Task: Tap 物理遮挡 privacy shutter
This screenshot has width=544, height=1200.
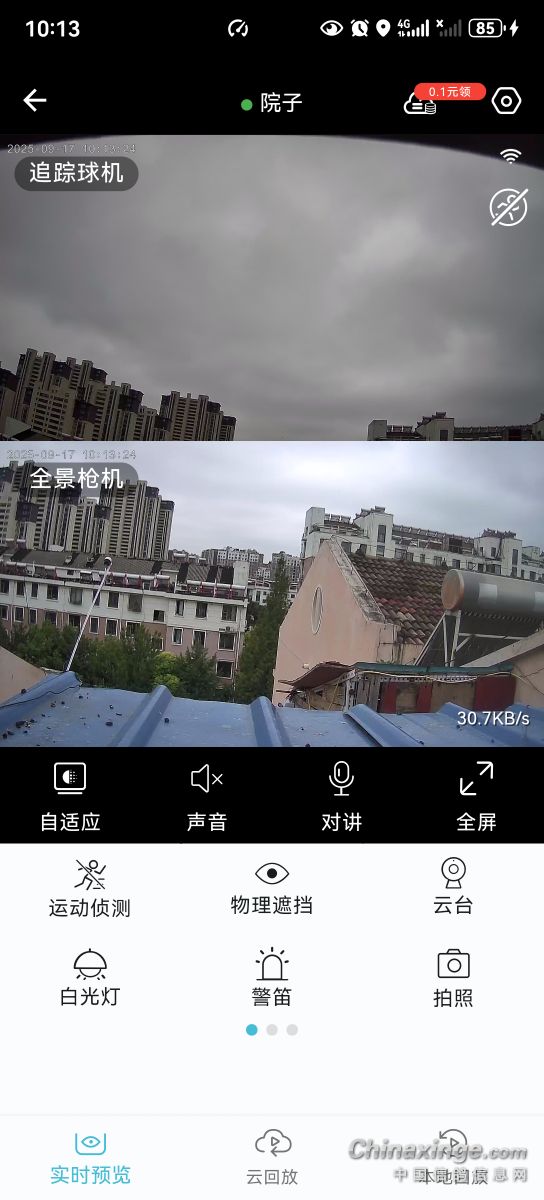Action: (x=272, y=888)
